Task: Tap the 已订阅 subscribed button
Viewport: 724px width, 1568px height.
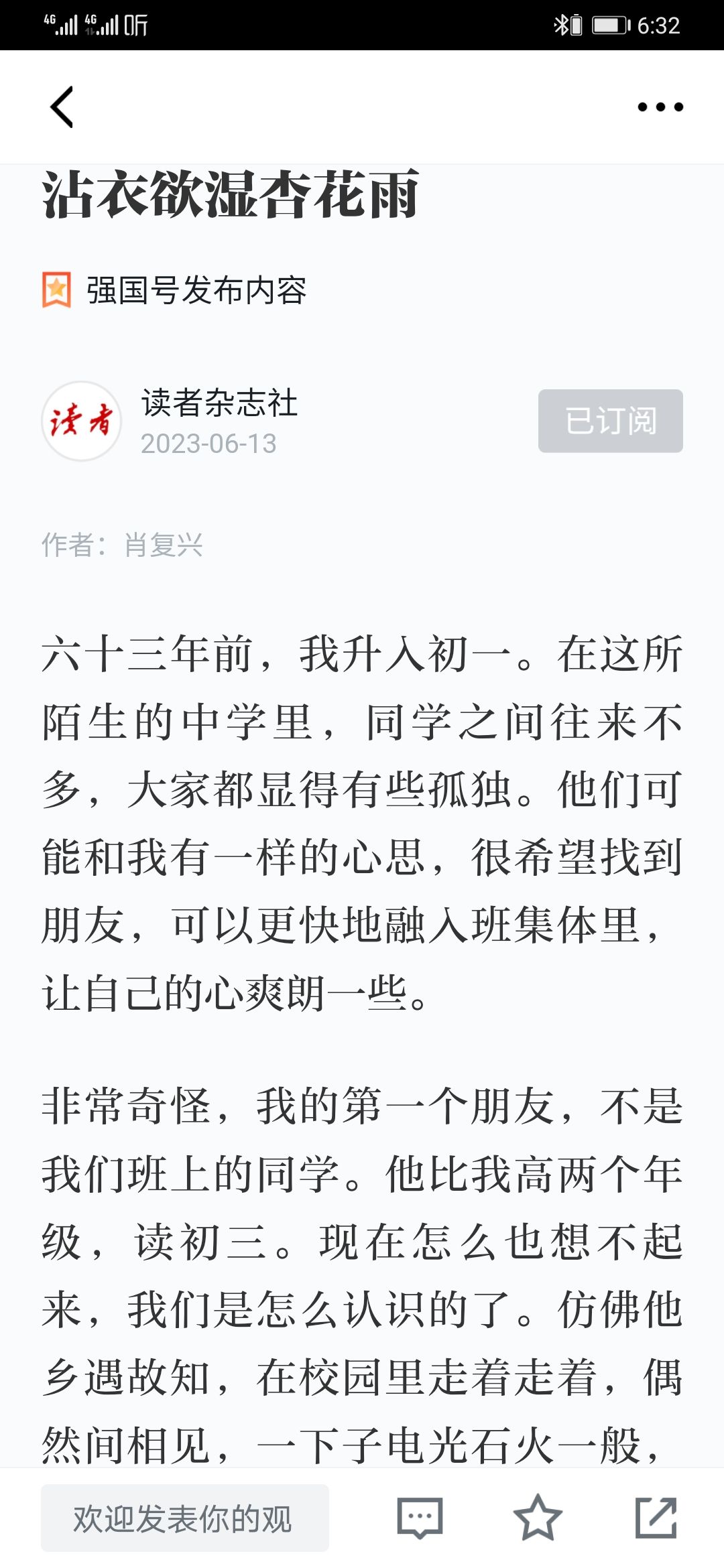Action: coord(610,421)
